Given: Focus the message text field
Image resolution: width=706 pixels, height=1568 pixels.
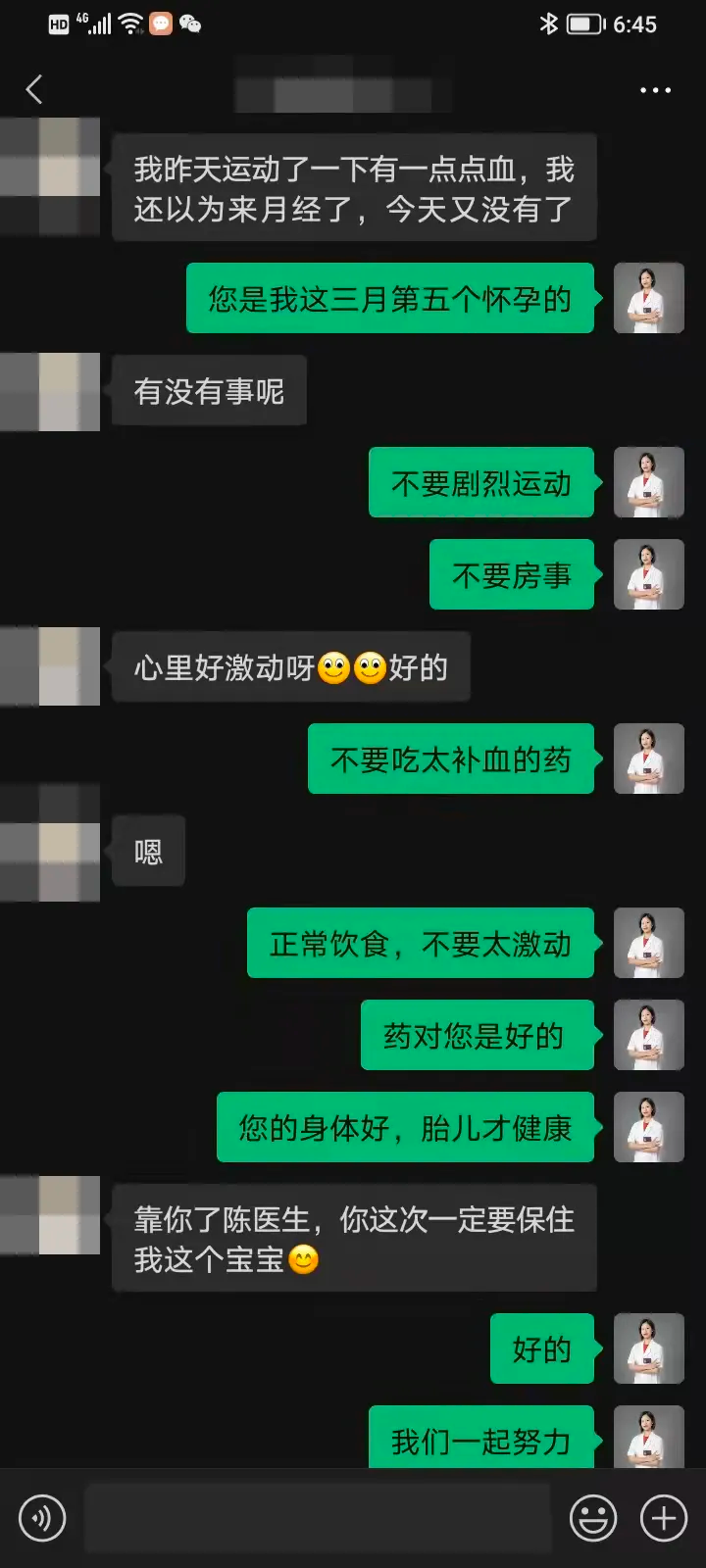Looking at the screenshot, I should tap(318, 1518).
